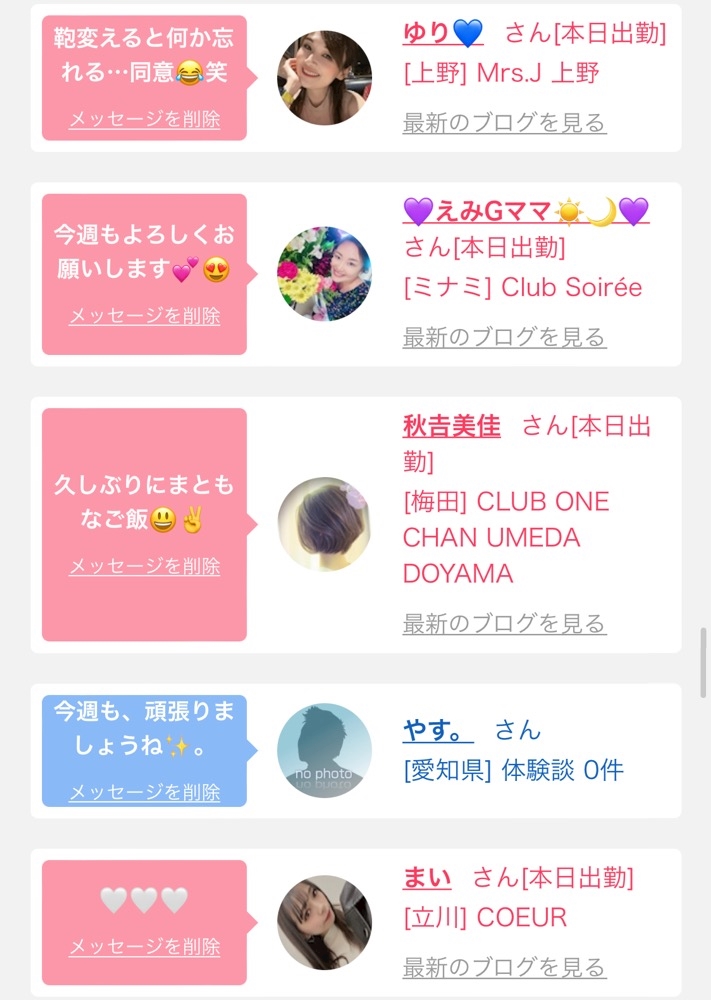Delete the message sent to えみGママ
The height and width of the screenshot is (1000, 711).
coord(145,316)
